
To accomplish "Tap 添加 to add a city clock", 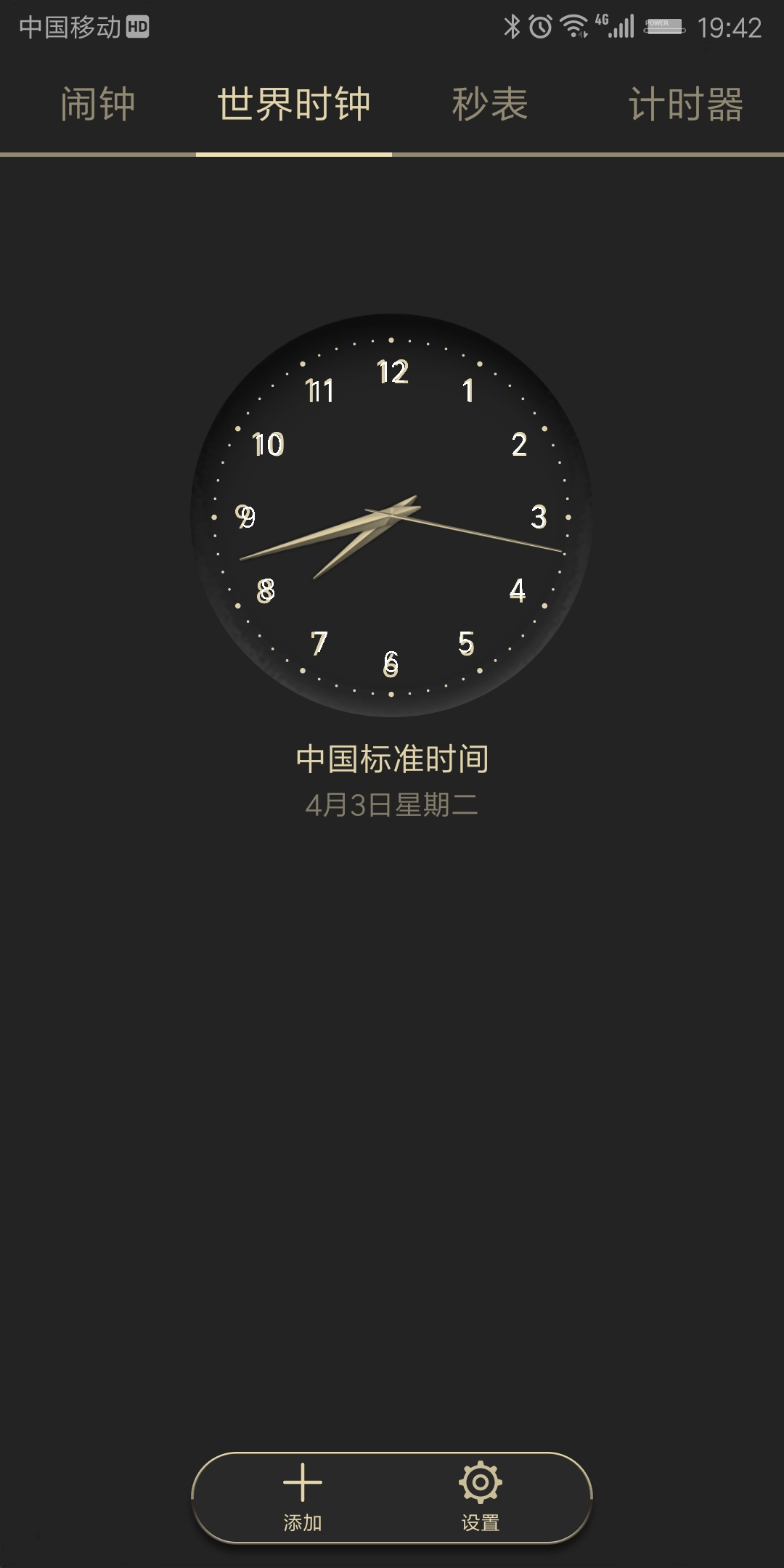I will tap(303, 1497).
